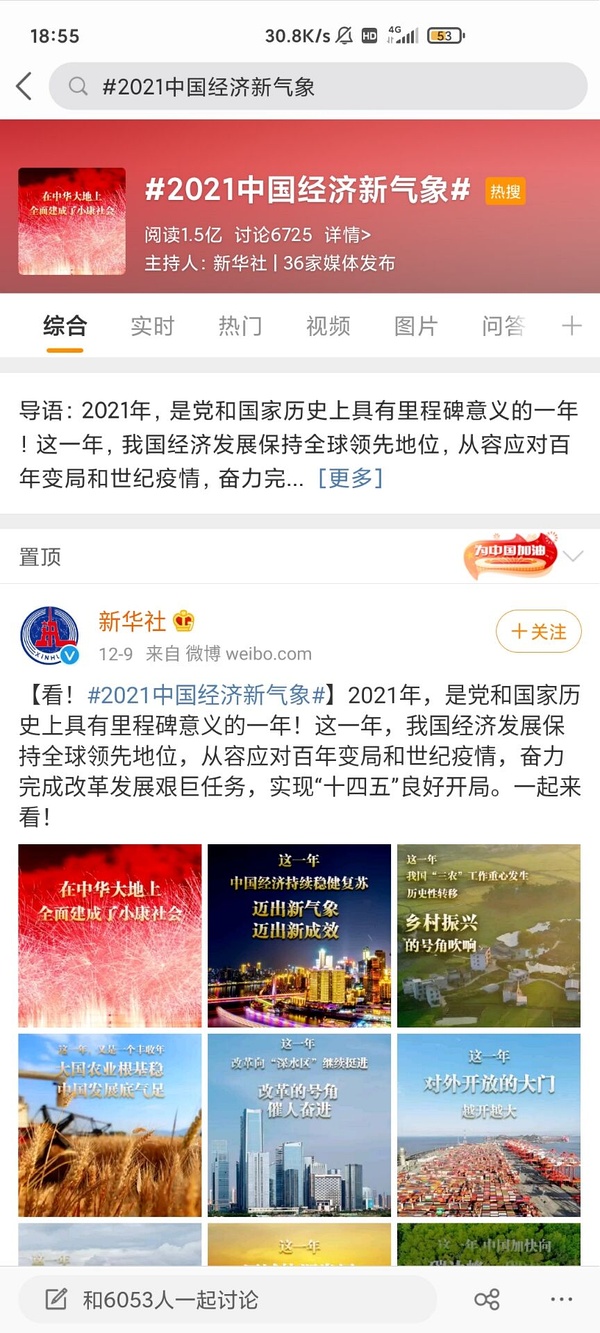The image size is (600, 1333).
Task: View the 对外开放的大门 port image
Action: point(488,1125)
